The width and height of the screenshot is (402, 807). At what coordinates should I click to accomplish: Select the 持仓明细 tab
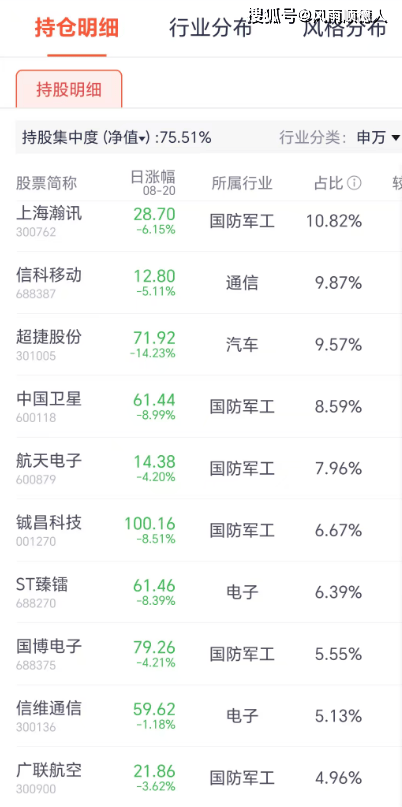(77, 28)
